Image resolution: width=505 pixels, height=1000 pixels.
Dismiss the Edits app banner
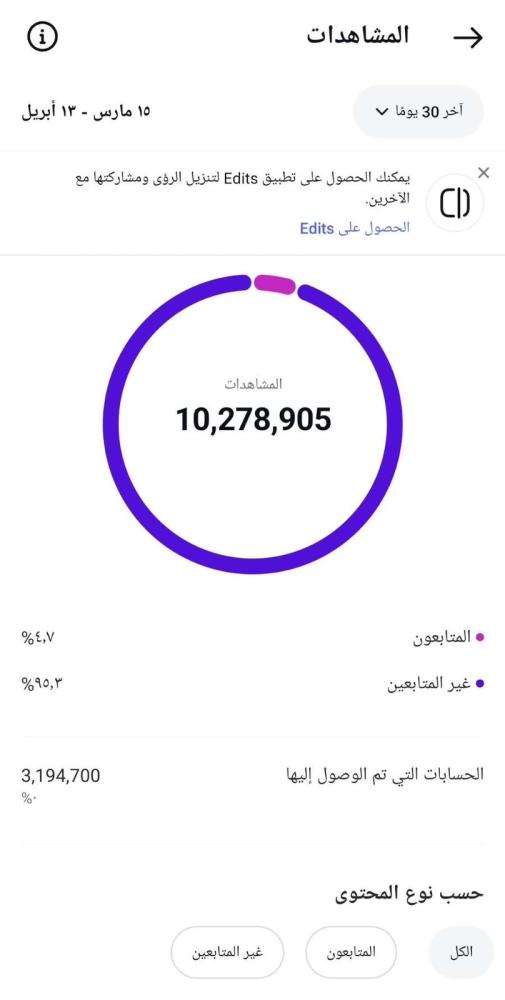tap(484, 172)
